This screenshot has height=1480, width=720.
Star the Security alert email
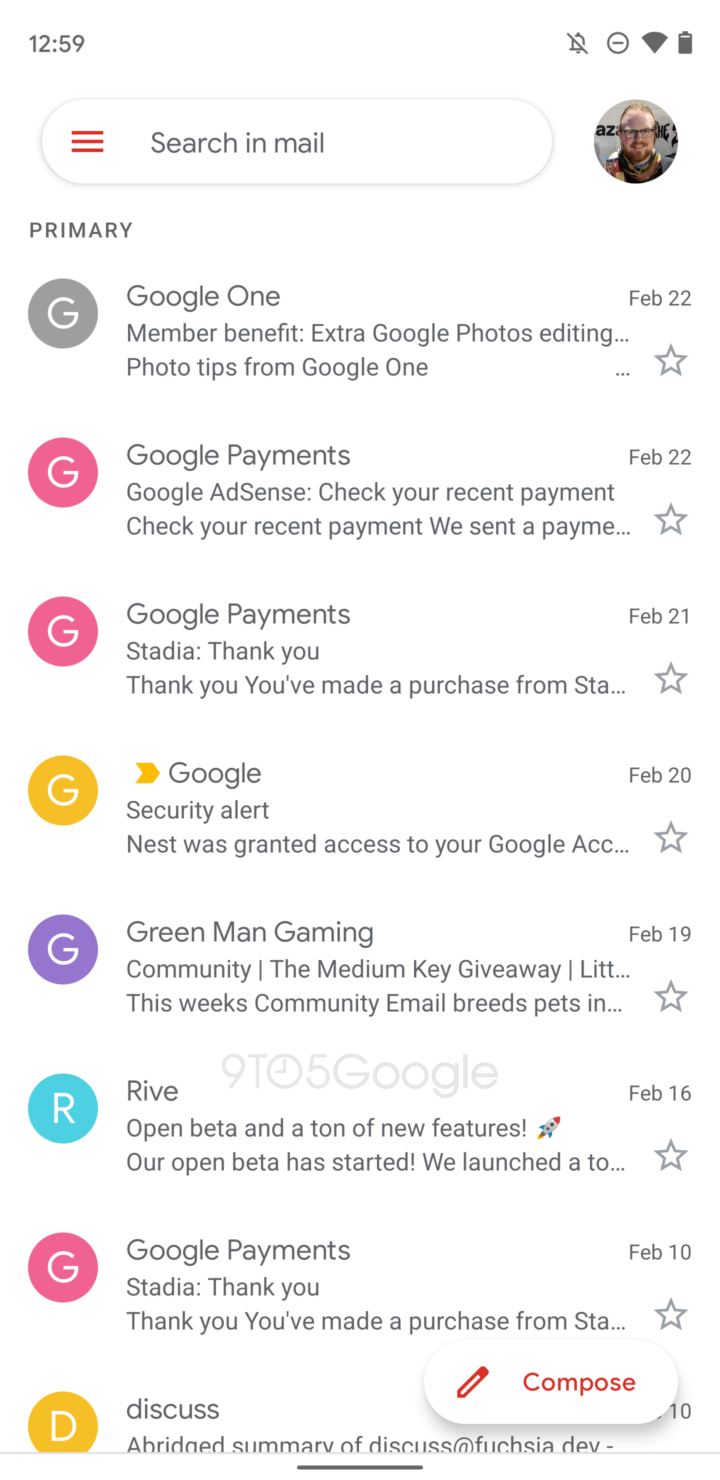click(670, 838)
